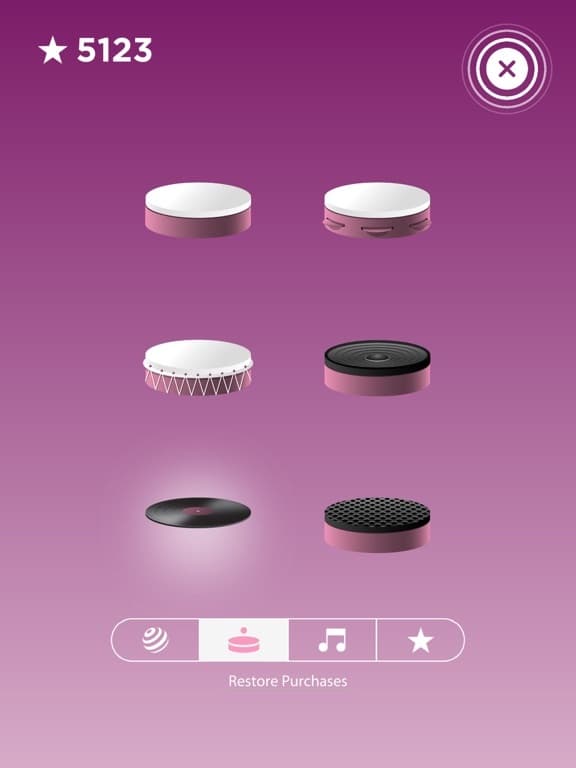Select the black ringed platform
The height and width of the screenshot is (768, 576).
[377, 367]
